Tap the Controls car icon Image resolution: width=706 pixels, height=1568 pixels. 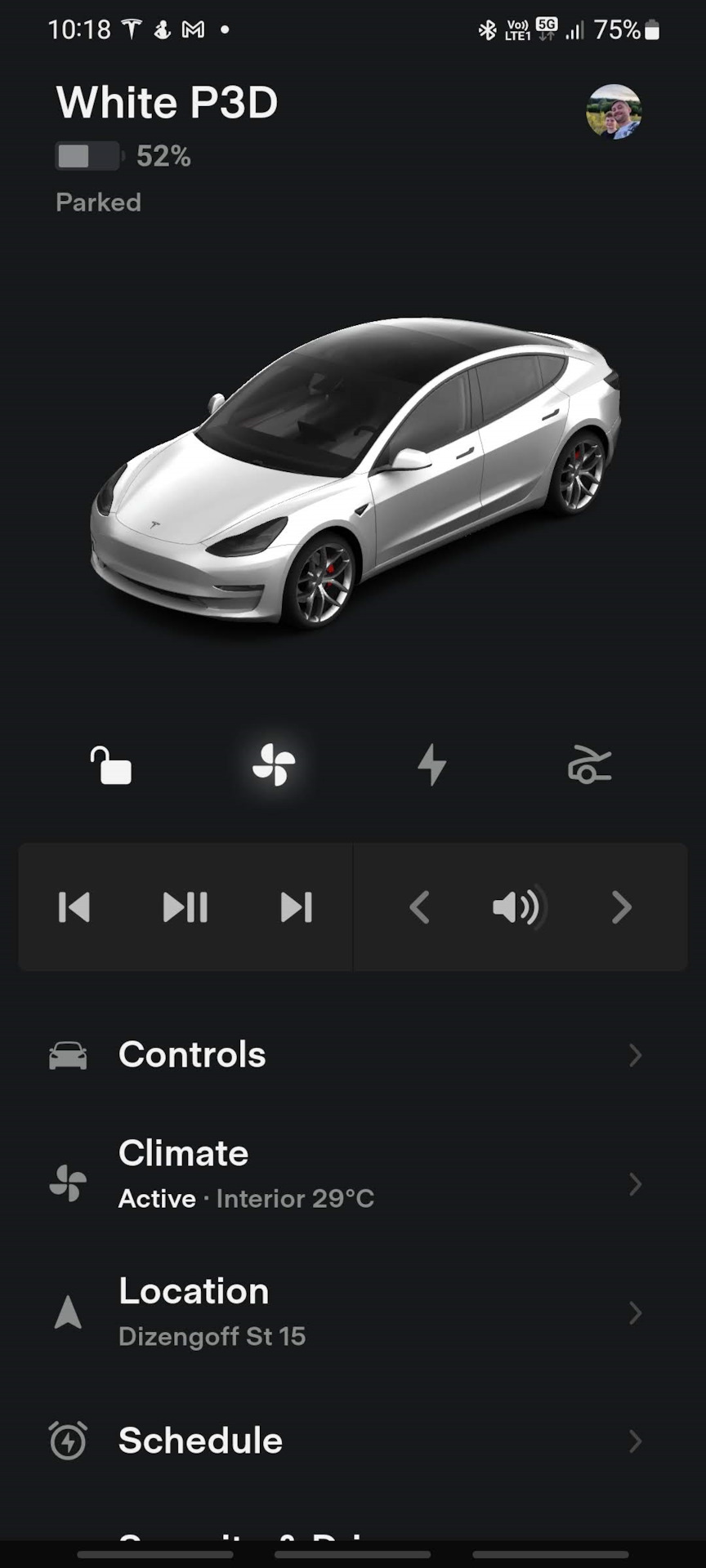(x=69, y=1054)
